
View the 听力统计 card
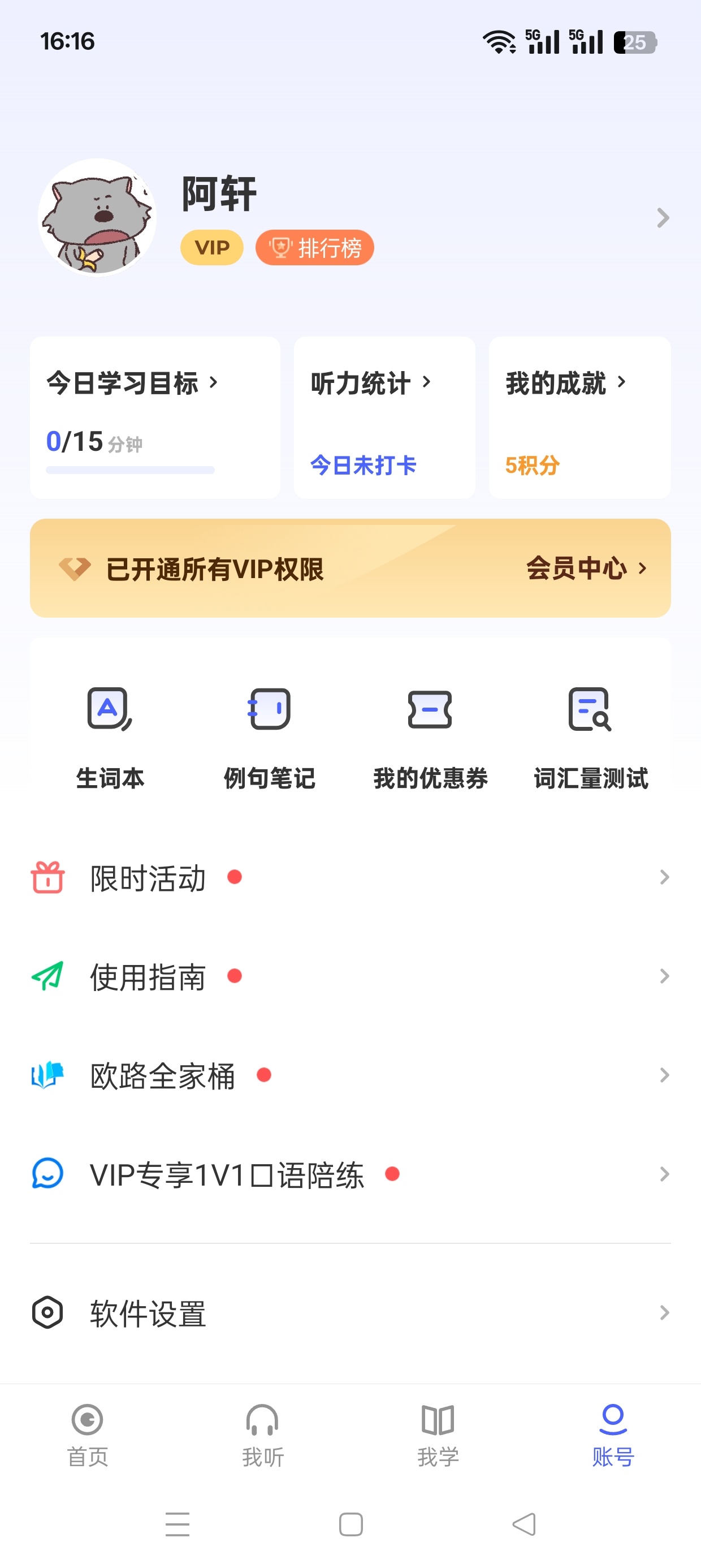point(384,417)
